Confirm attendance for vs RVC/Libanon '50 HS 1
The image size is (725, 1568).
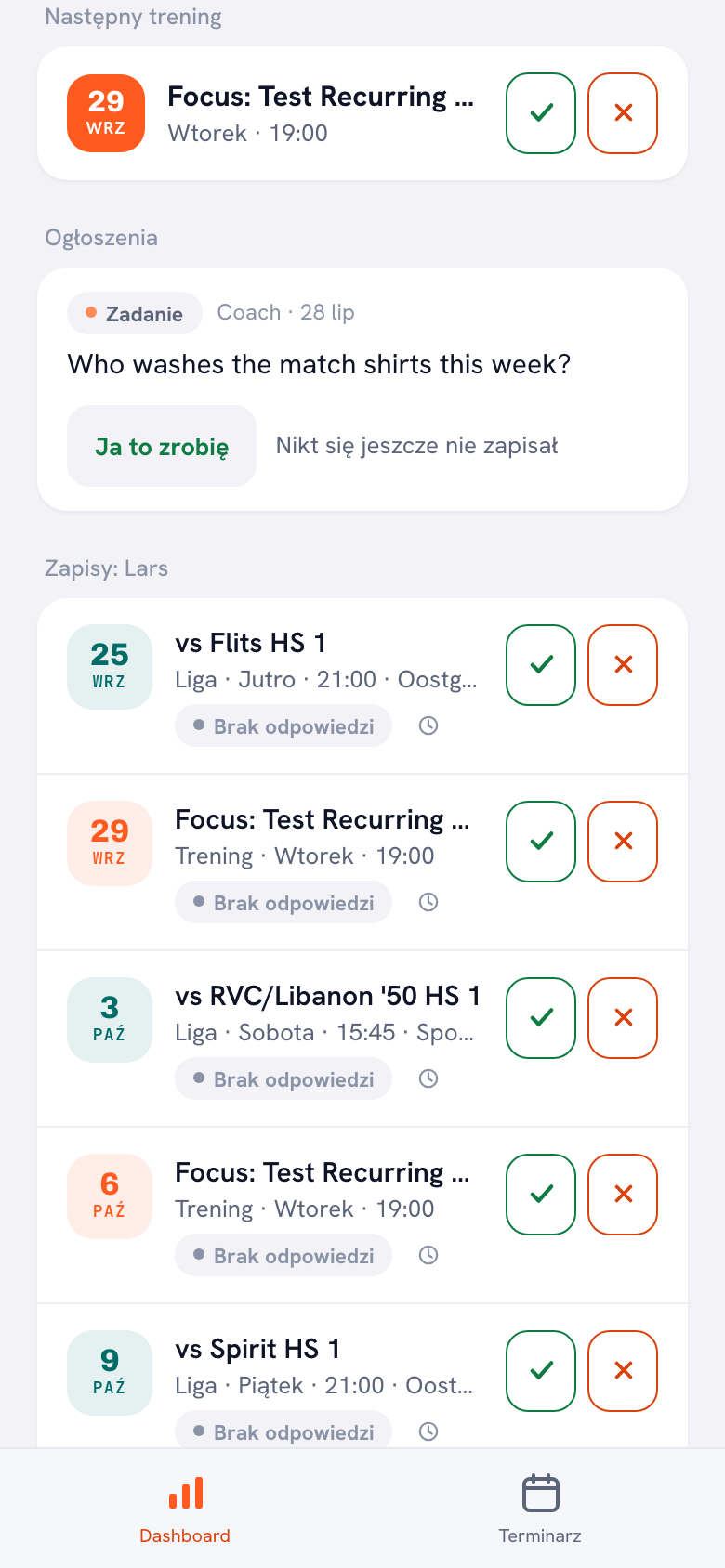point(541,1018)
